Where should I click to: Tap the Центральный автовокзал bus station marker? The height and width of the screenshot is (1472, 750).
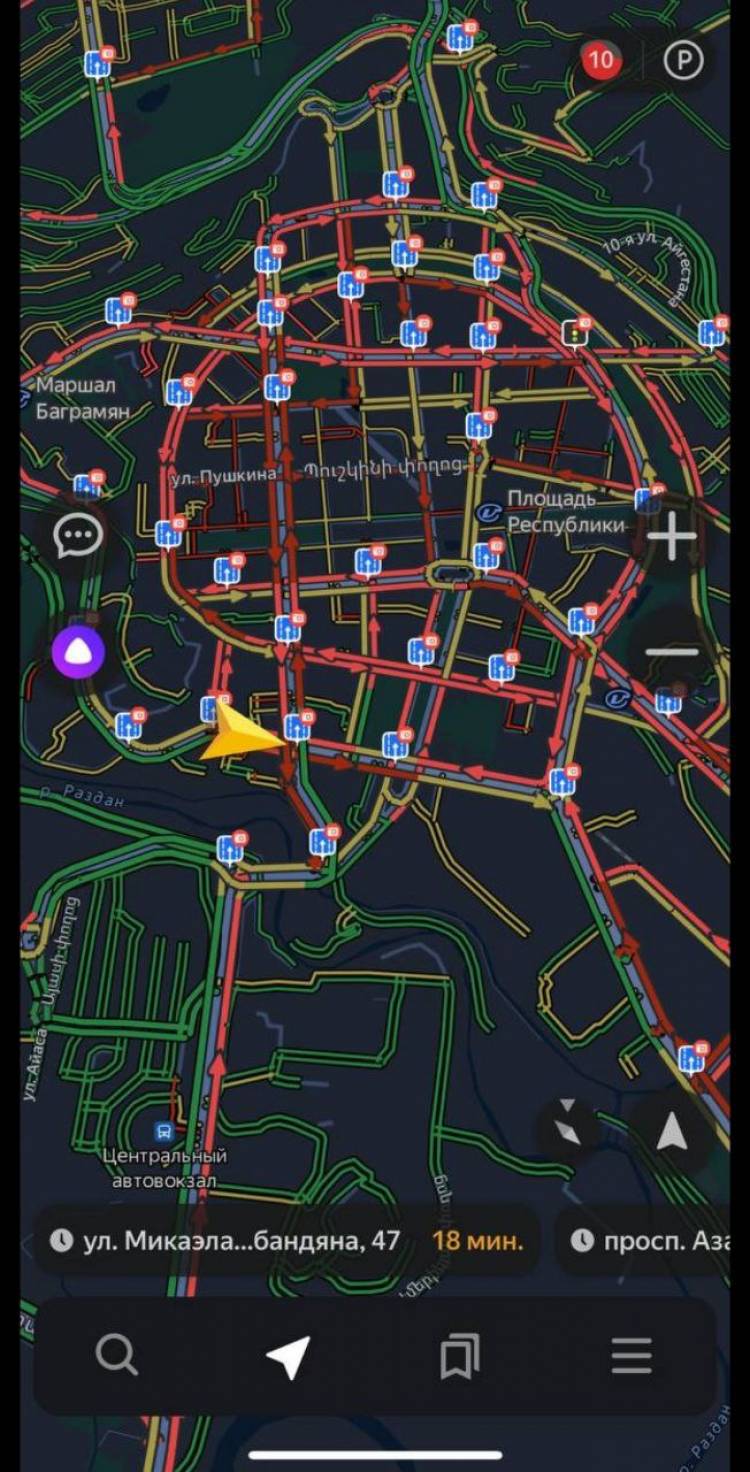(163, 1133)
